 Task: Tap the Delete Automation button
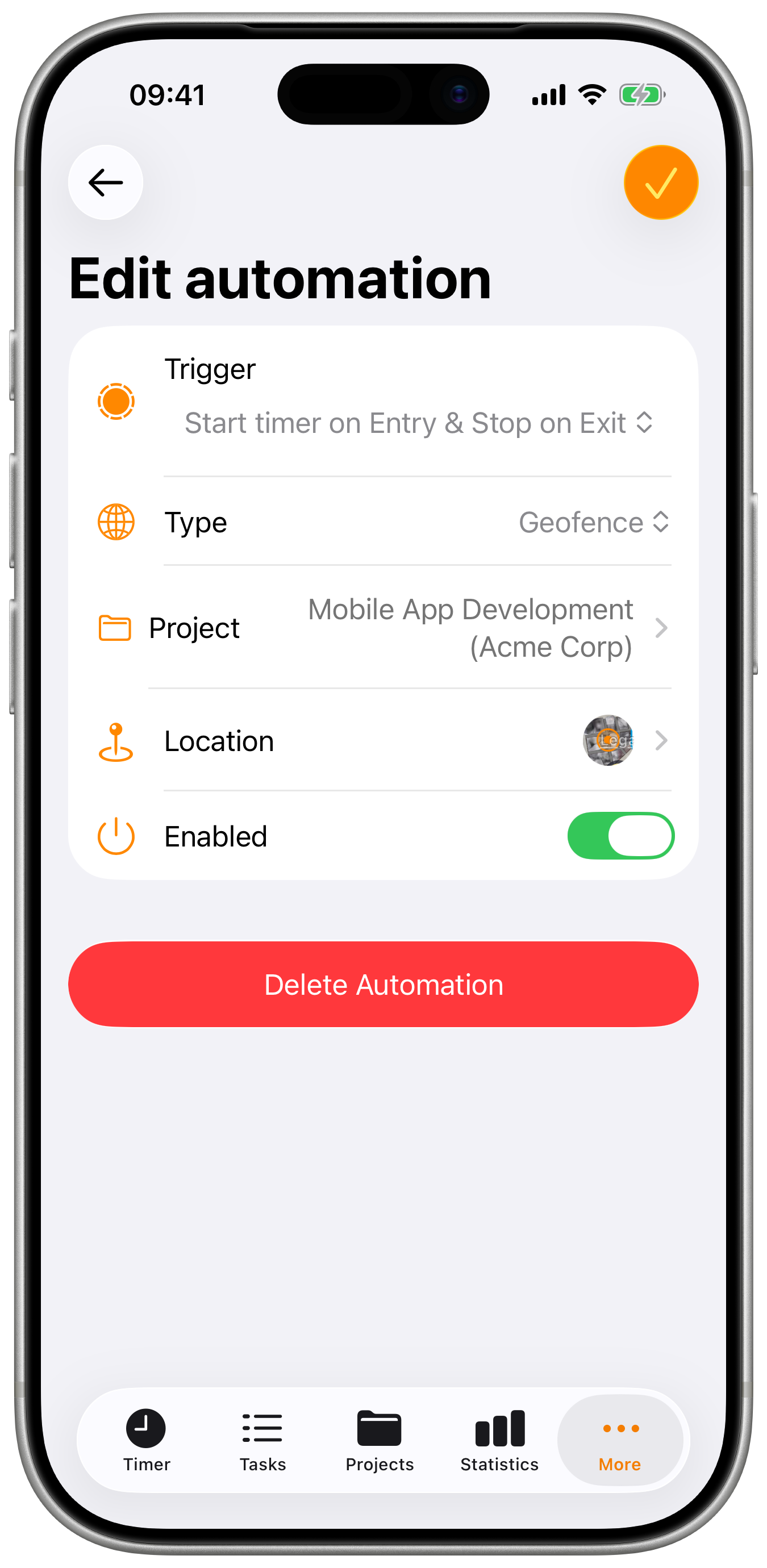(x=383, y=984)
